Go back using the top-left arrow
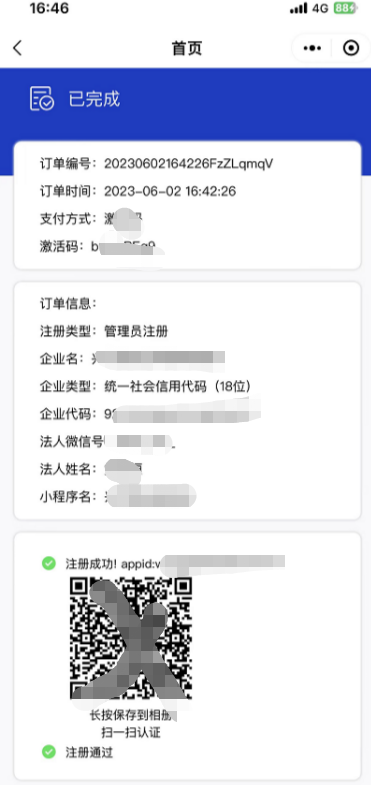 point(18,48)
